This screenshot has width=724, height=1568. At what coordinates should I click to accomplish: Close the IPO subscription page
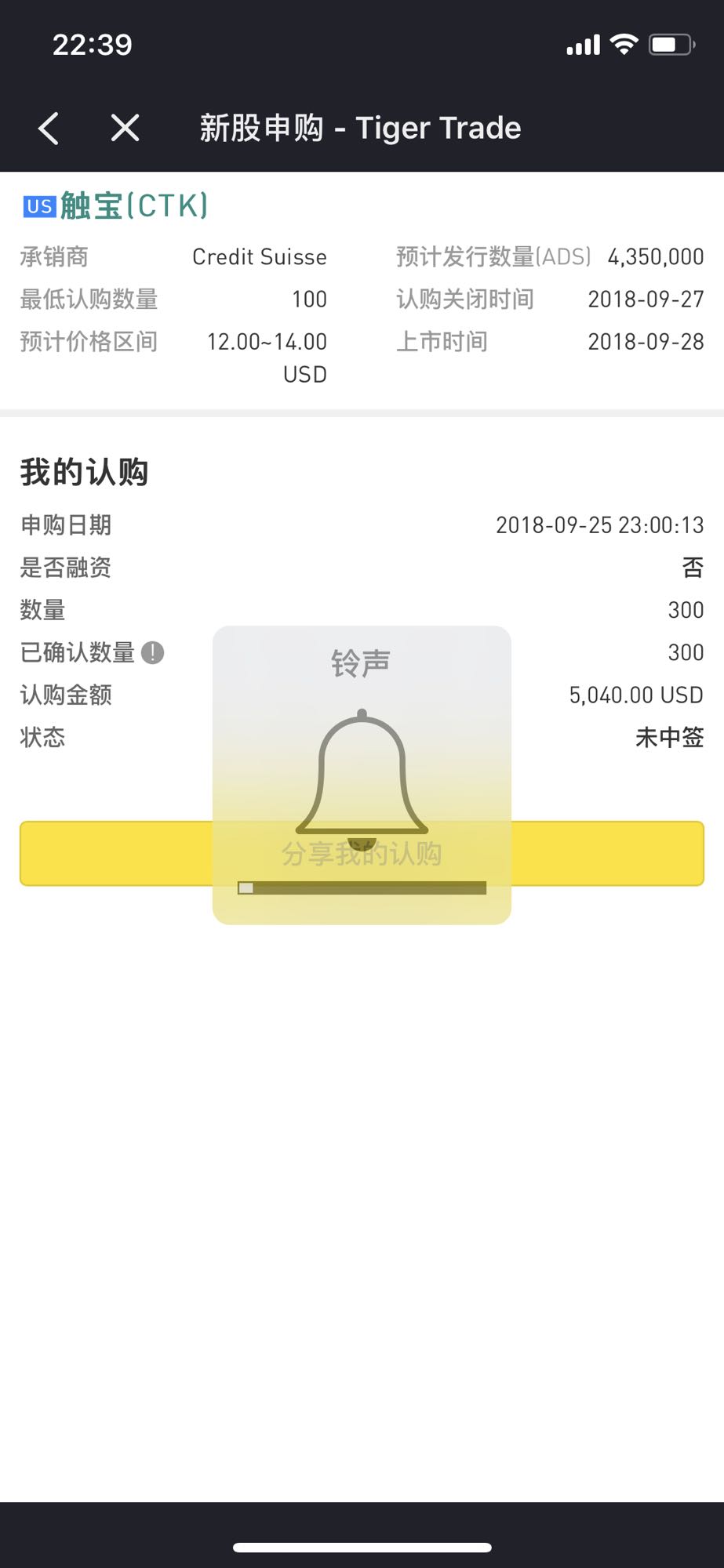click(x=125, y=128)
